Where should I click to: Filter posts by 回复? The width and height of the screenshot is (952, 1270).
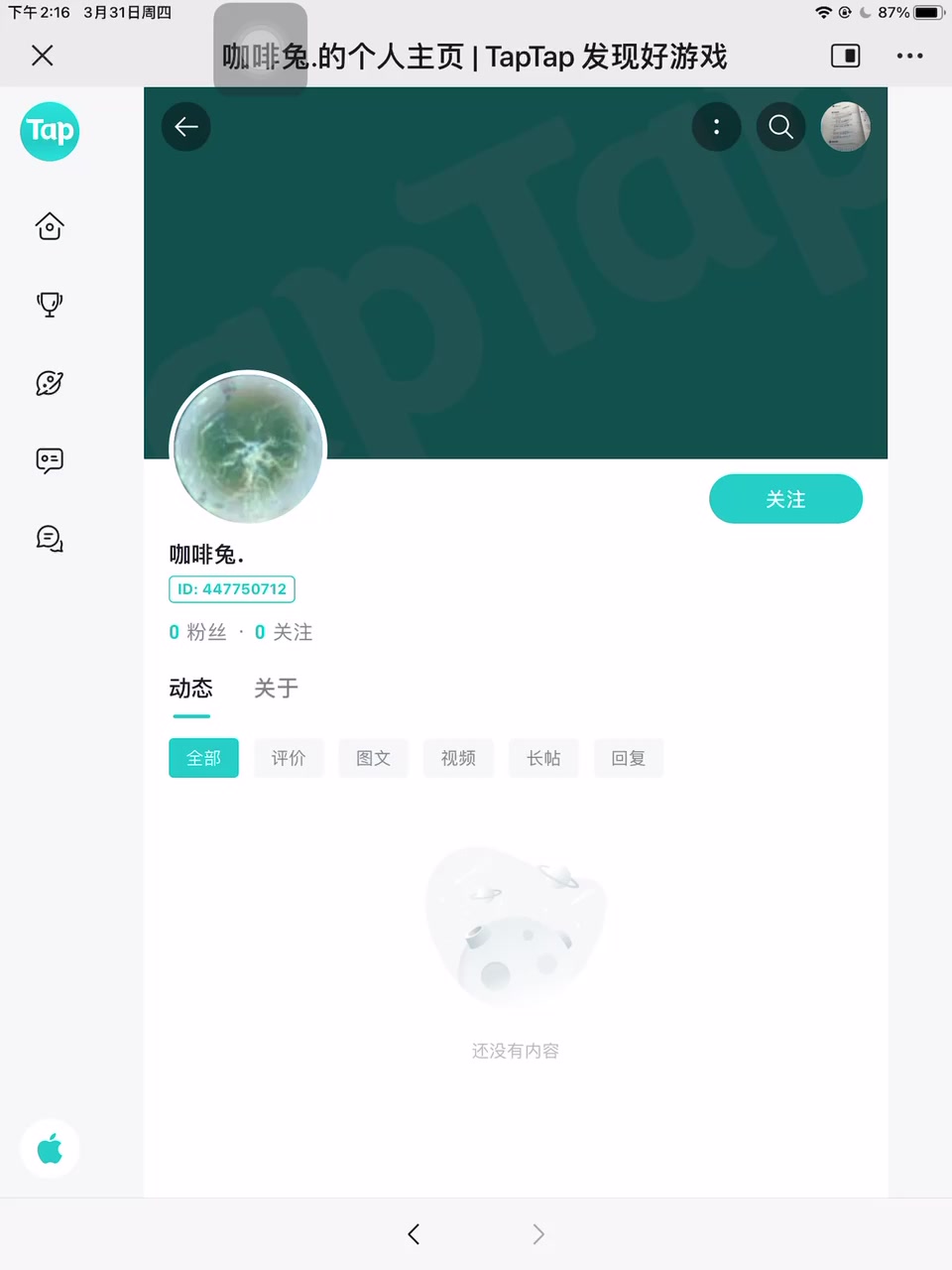tap(628, 758)
